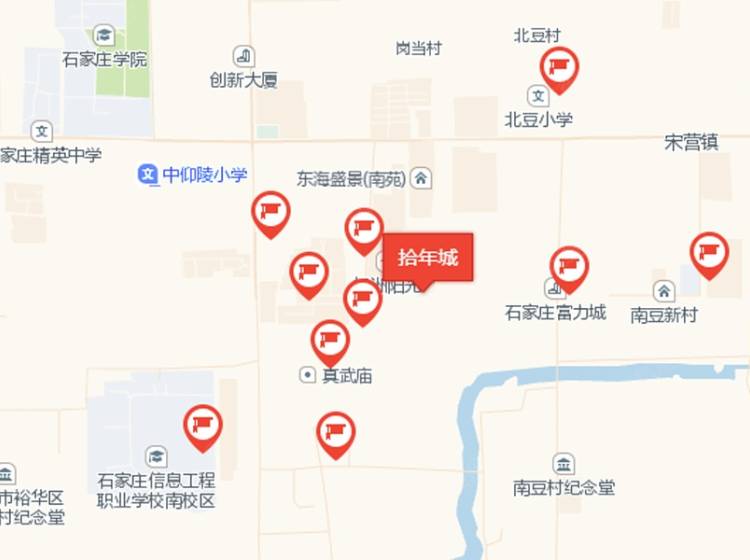Tap the school marker beside 南豆新村

tap(709, 253)
